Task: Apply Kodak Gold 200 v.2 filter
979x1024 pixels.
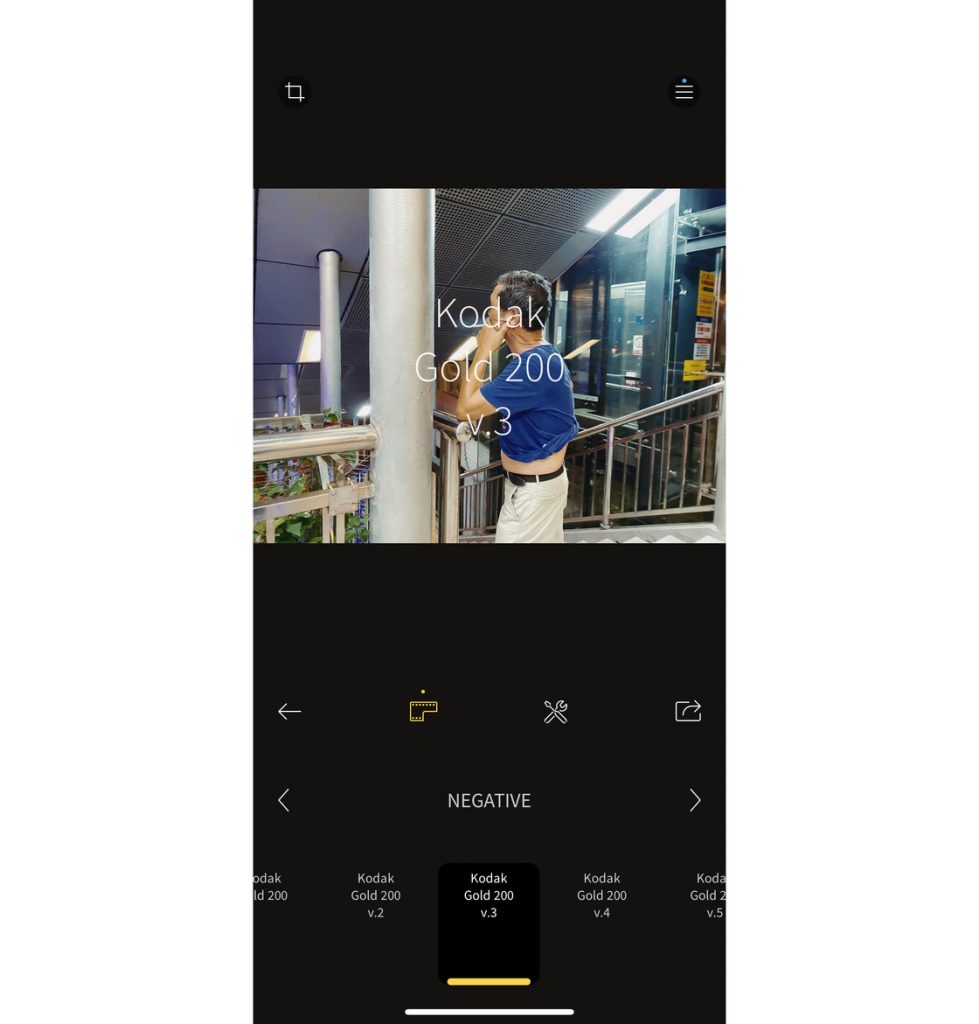Action: click(376, 896)
